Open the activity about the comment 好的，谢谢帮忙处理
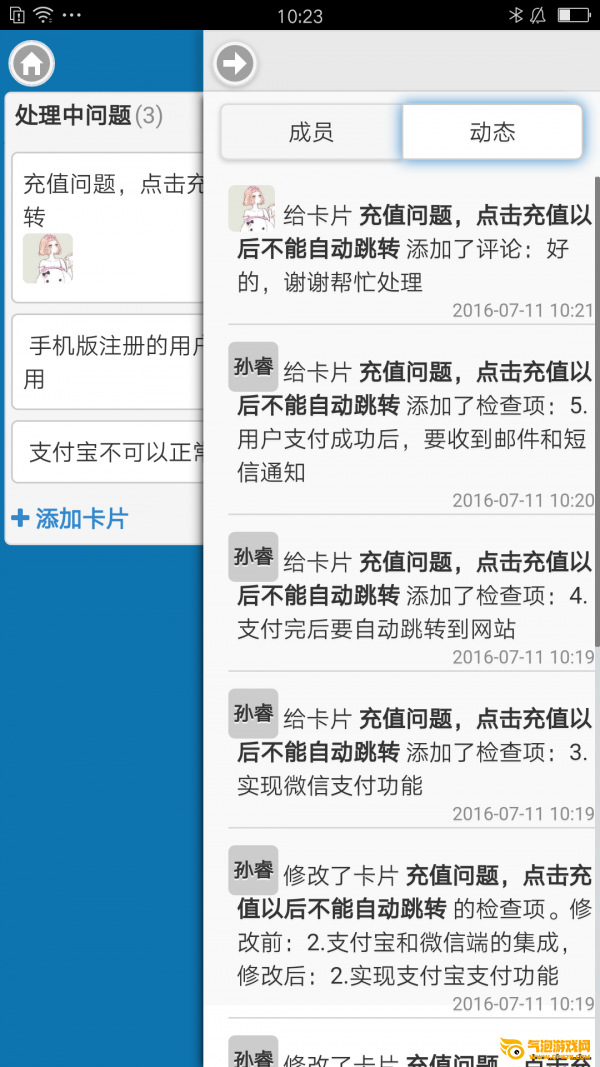This screenshot has height=1067, width=600. (x=410, y=250)
